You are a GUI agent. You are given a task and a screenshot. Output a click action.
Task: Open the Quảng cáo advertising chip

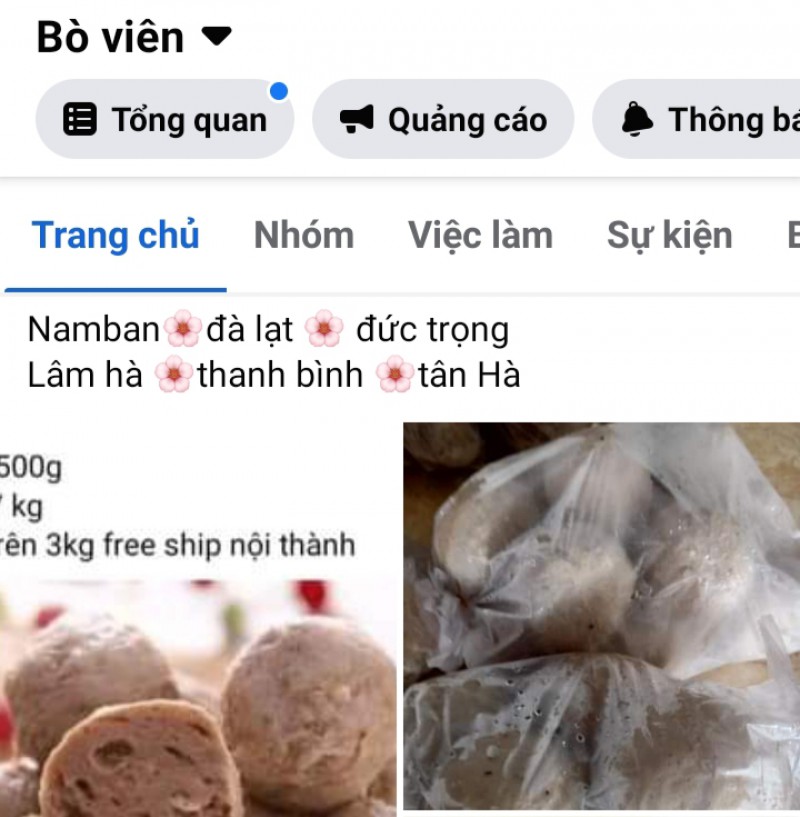pos(443,120)
